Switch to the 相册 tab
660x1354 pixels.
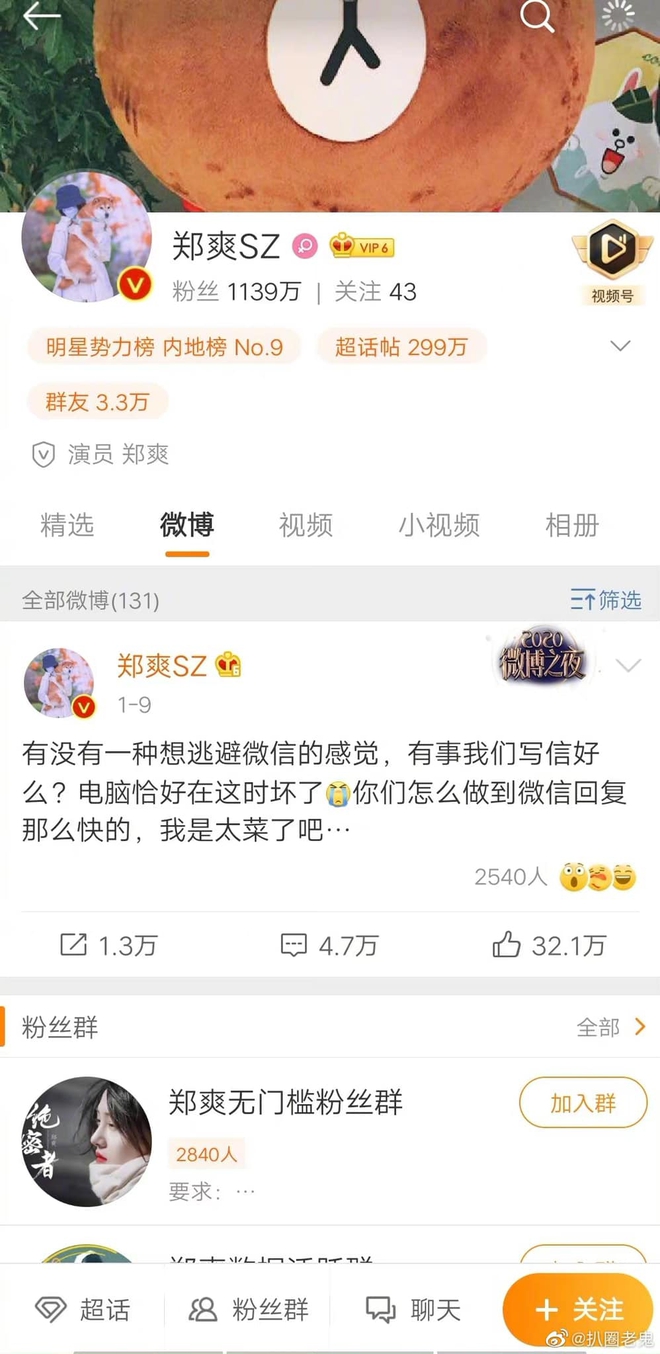[x=572, y=525]
